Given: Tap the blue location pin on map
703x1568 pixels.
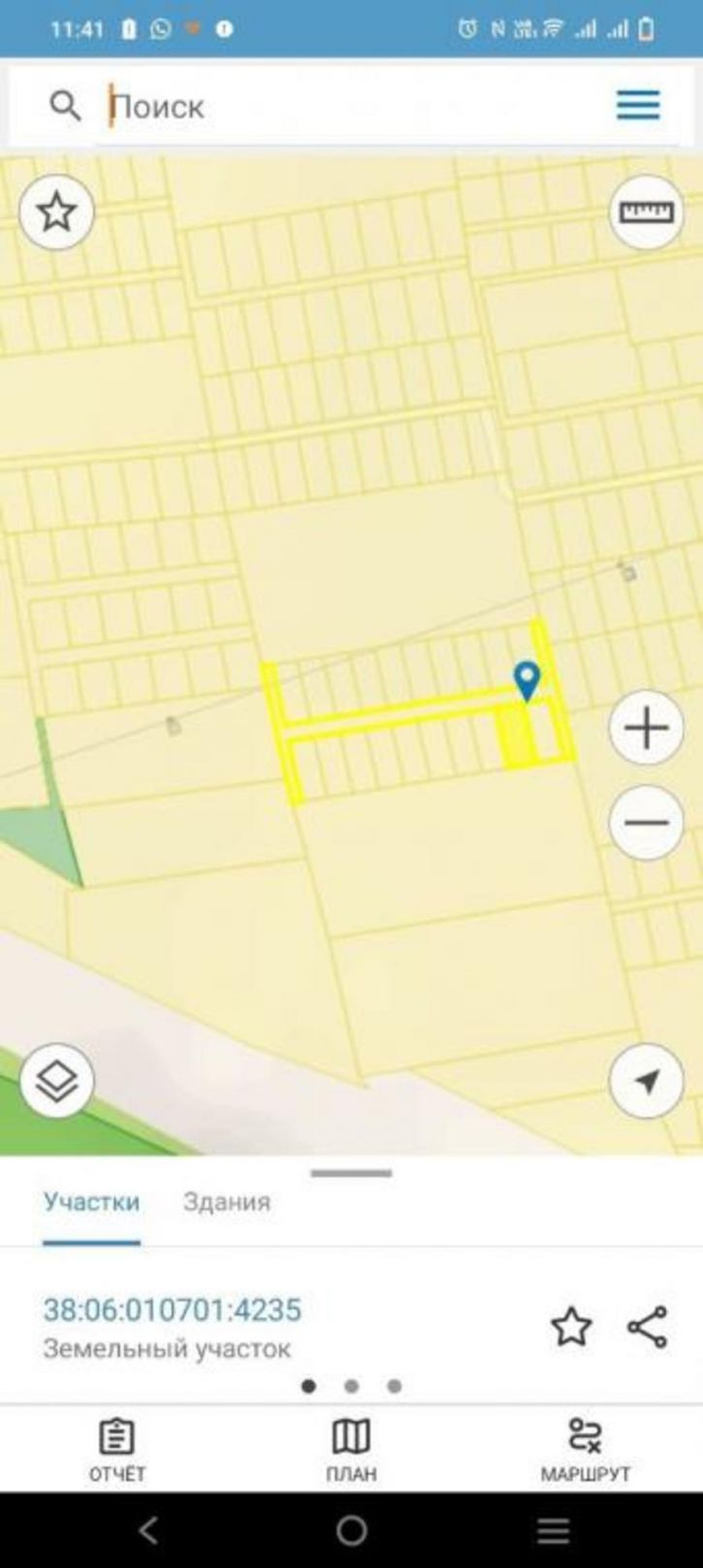Looking at the screenshot, I should [527, 681].
